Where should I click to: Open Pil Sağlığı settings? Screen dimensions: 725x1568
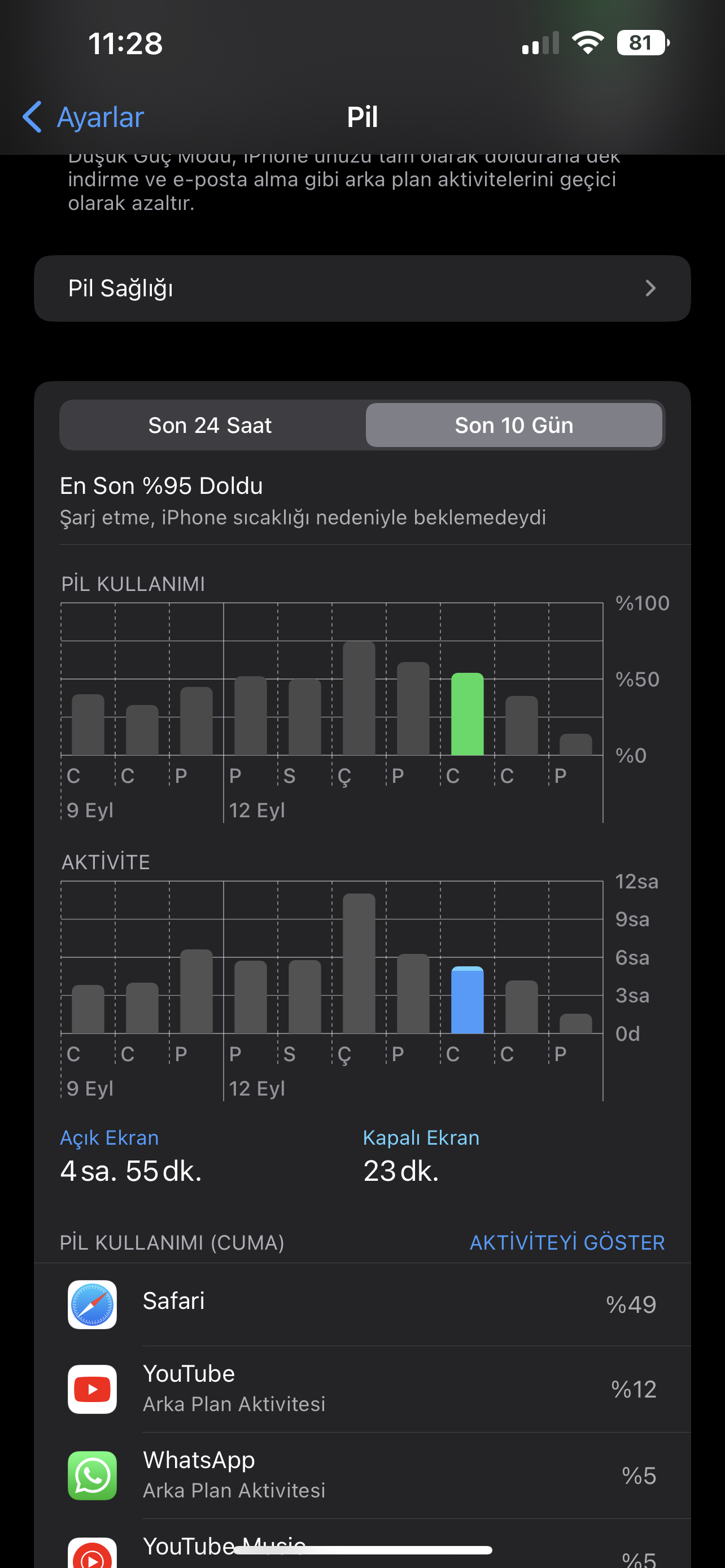point(362,288)
